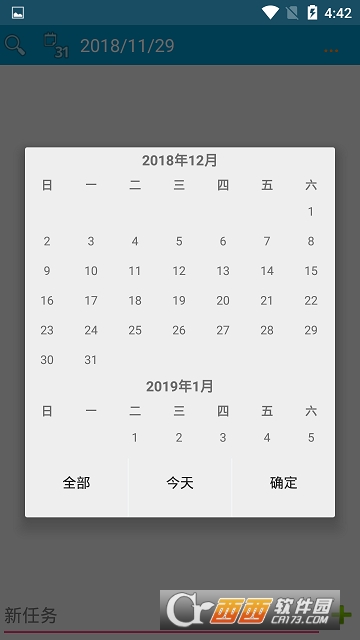
Task: Choose December 9 in the calendar
Action: pyautogui.click(x=47, y=271)
